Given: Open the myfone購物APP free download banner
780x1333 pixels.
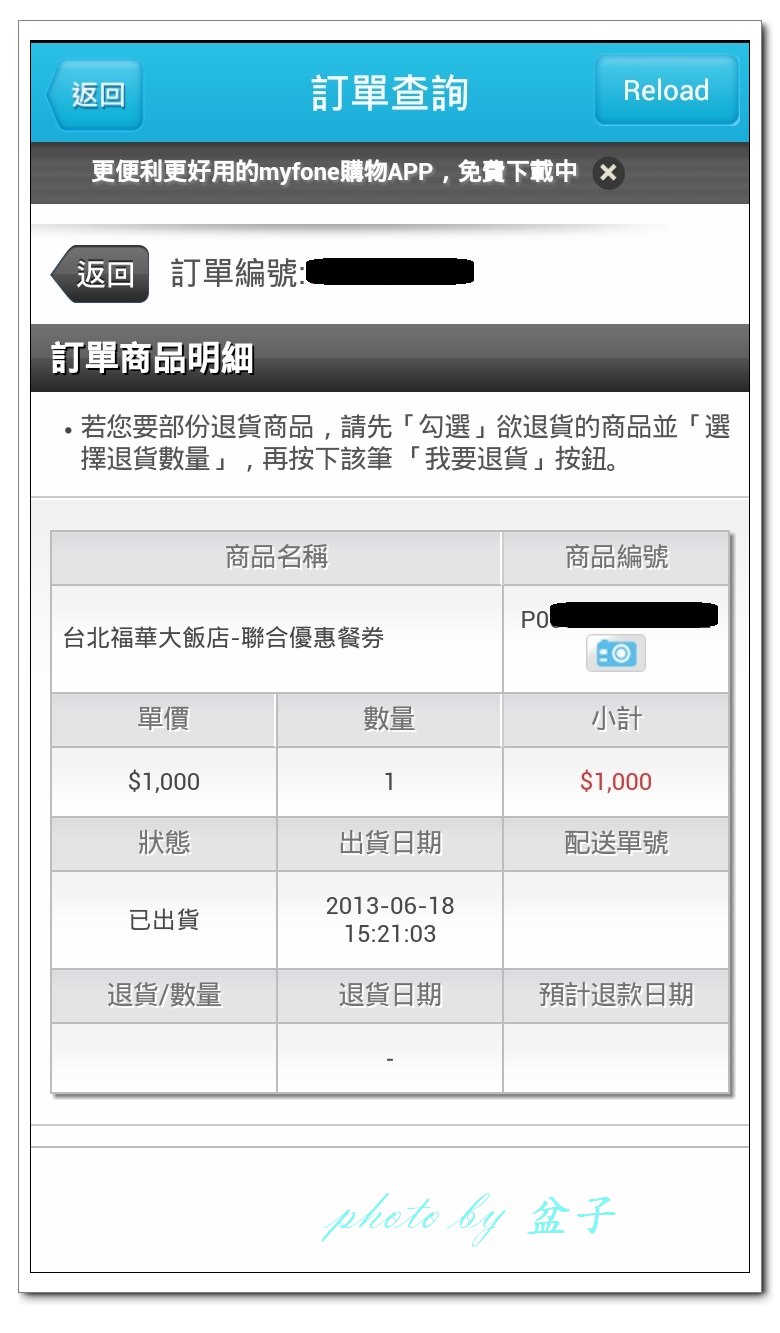Looking at the screenshot, I should [x=334, y=172].
